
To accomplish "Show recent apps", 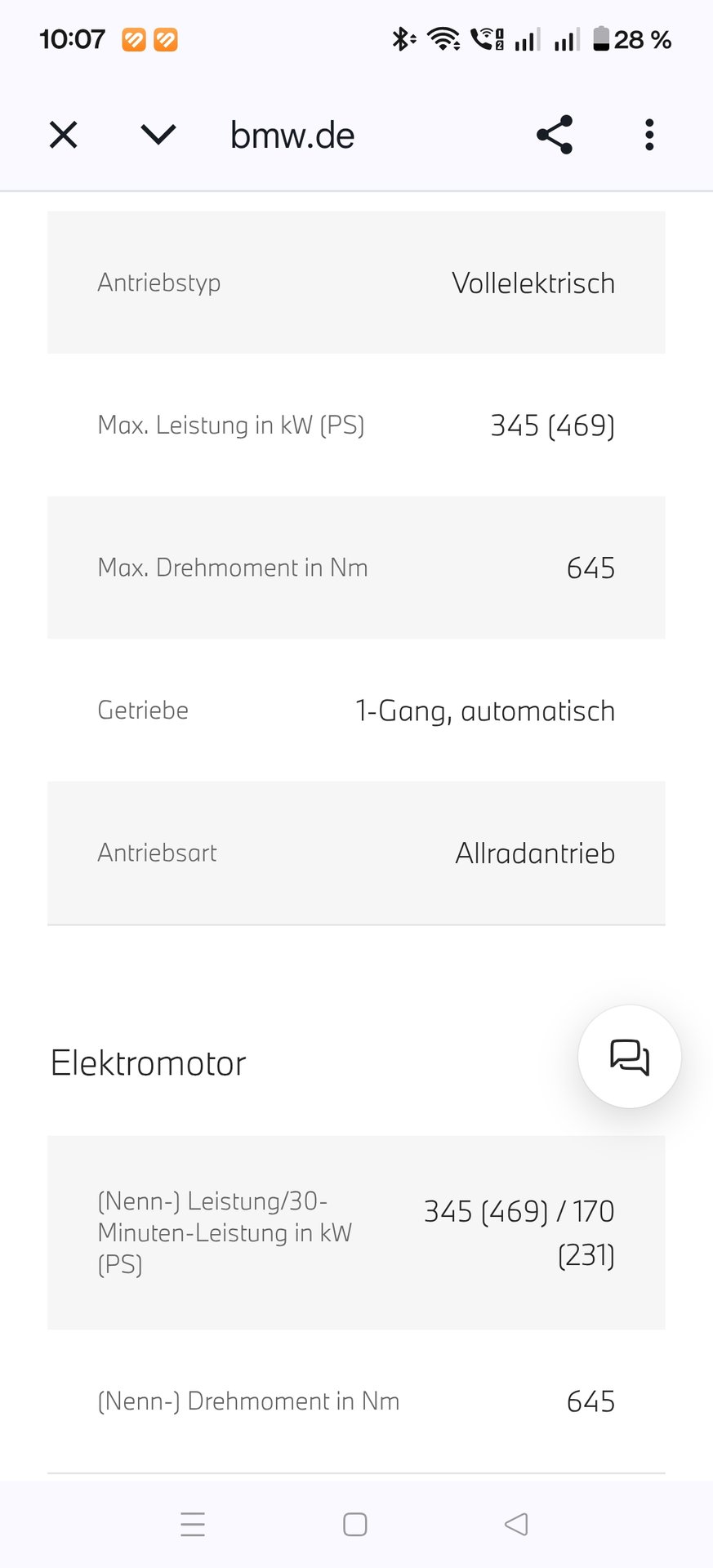I will pyautogui.click(x=193, y=1524).
